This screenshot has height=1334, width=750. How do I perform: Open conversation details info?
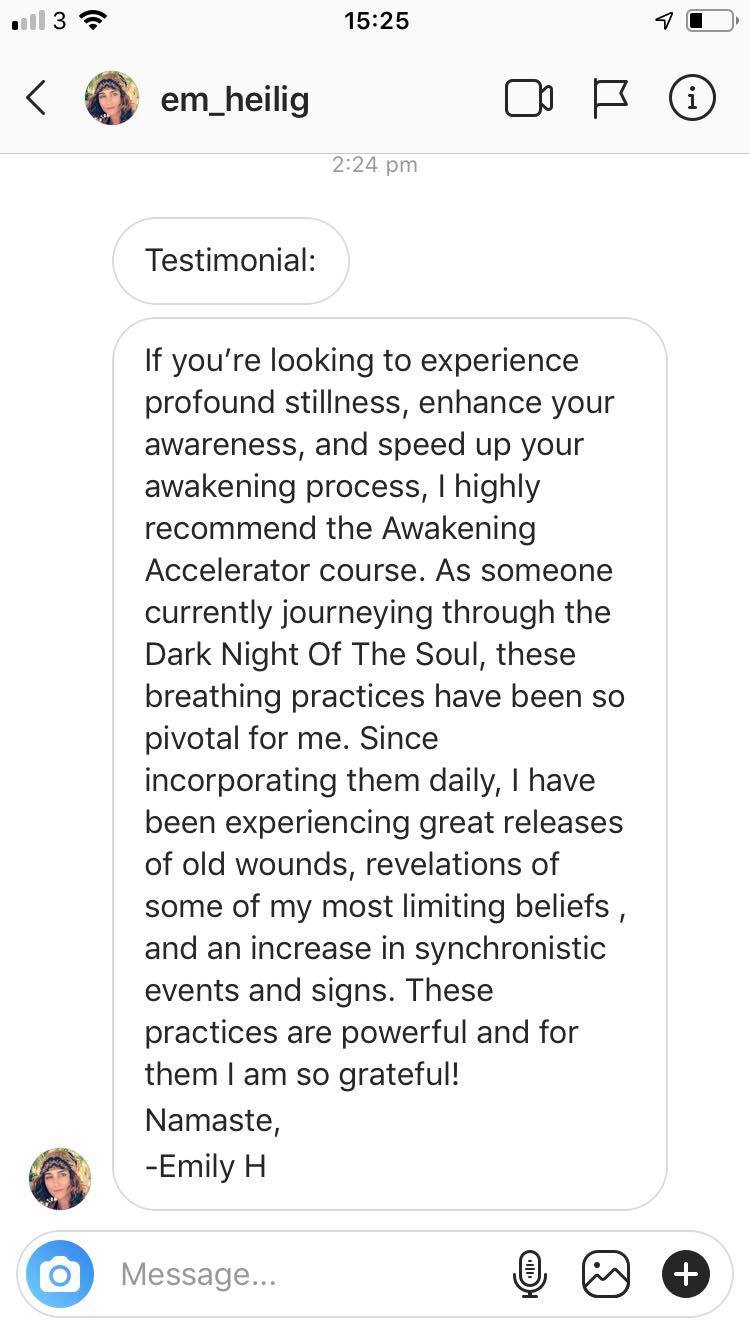point(691,99)
